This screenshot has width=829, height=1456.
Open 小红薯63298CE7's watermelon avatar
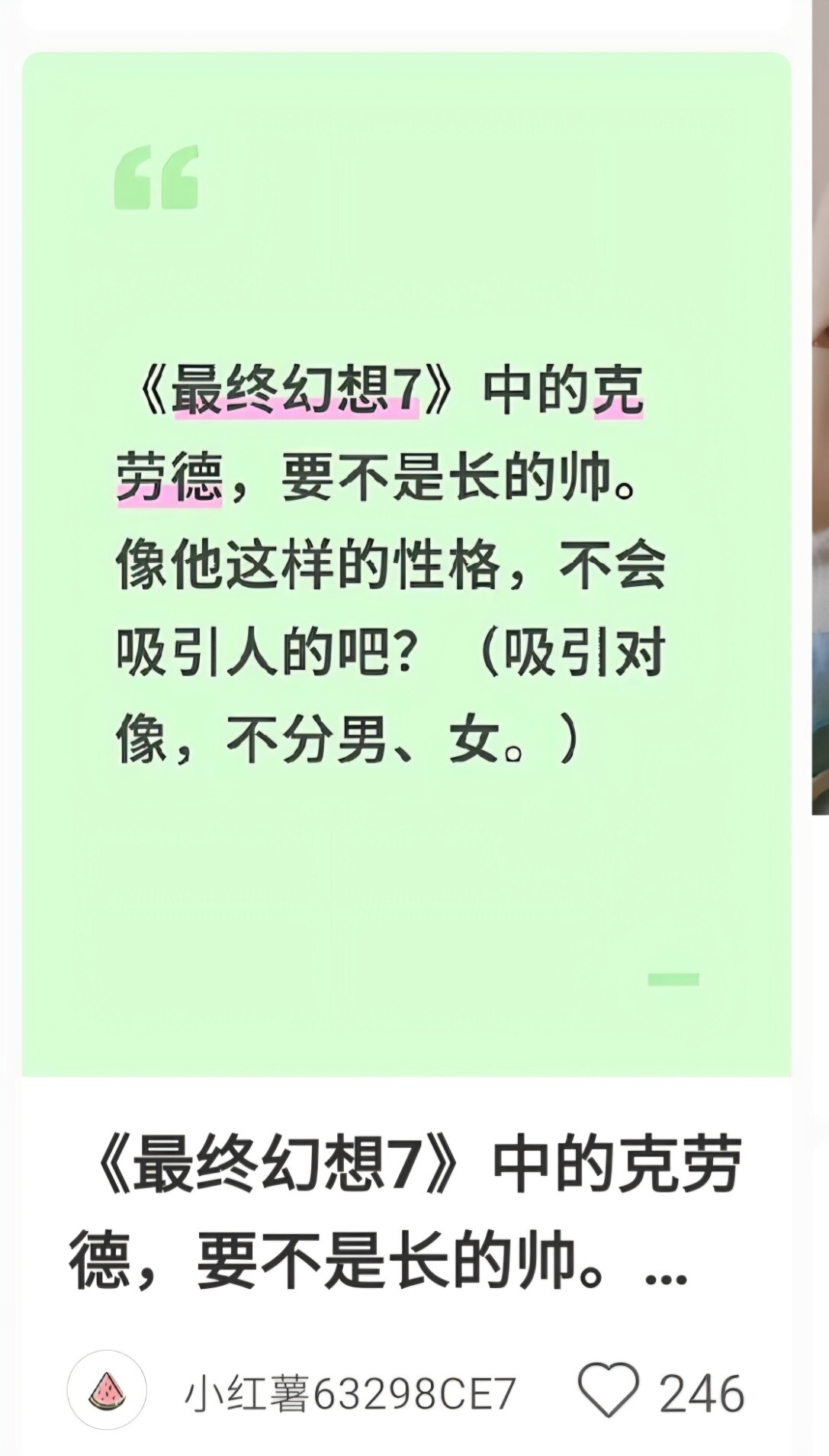click(107, 1390)
